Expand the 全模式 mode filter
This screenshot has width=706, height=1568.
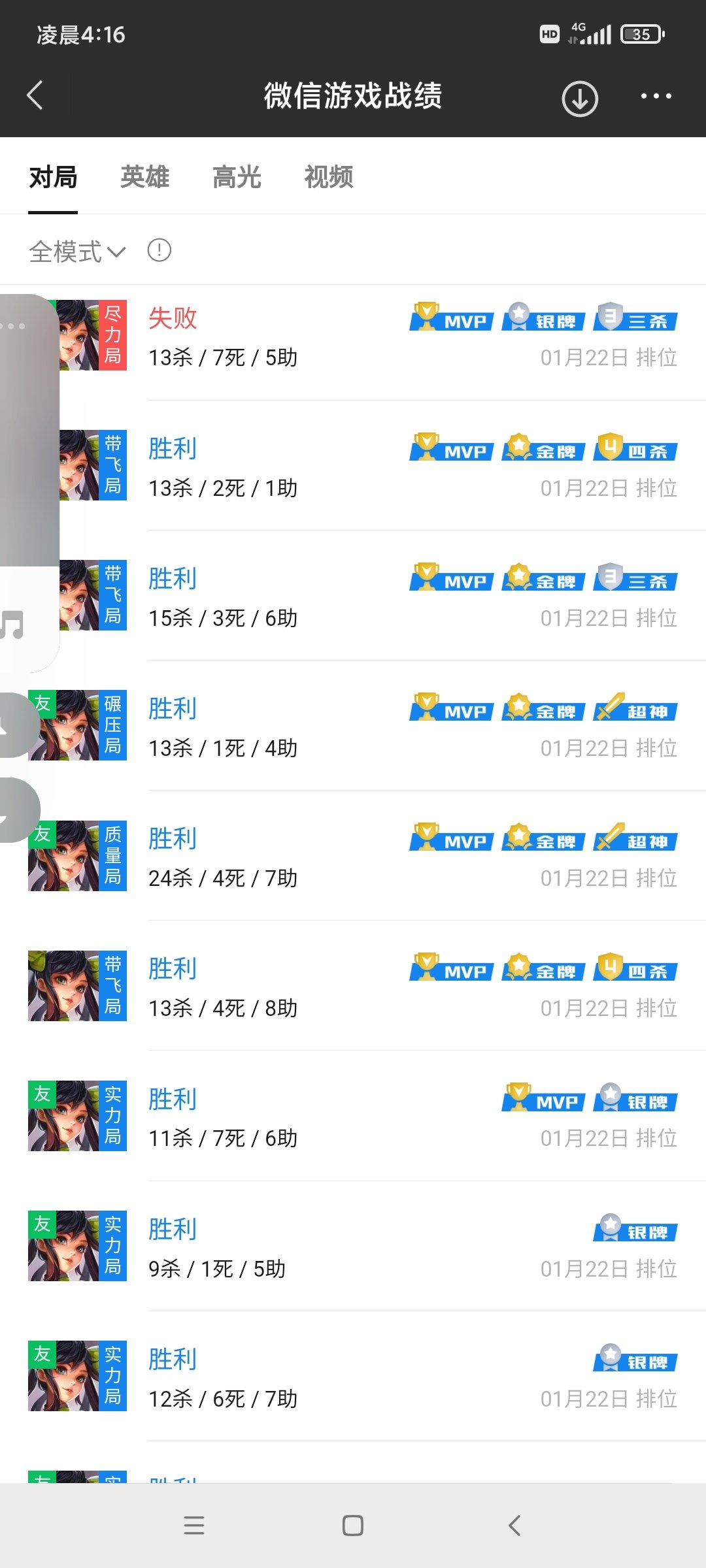click(x=77, y=252)
